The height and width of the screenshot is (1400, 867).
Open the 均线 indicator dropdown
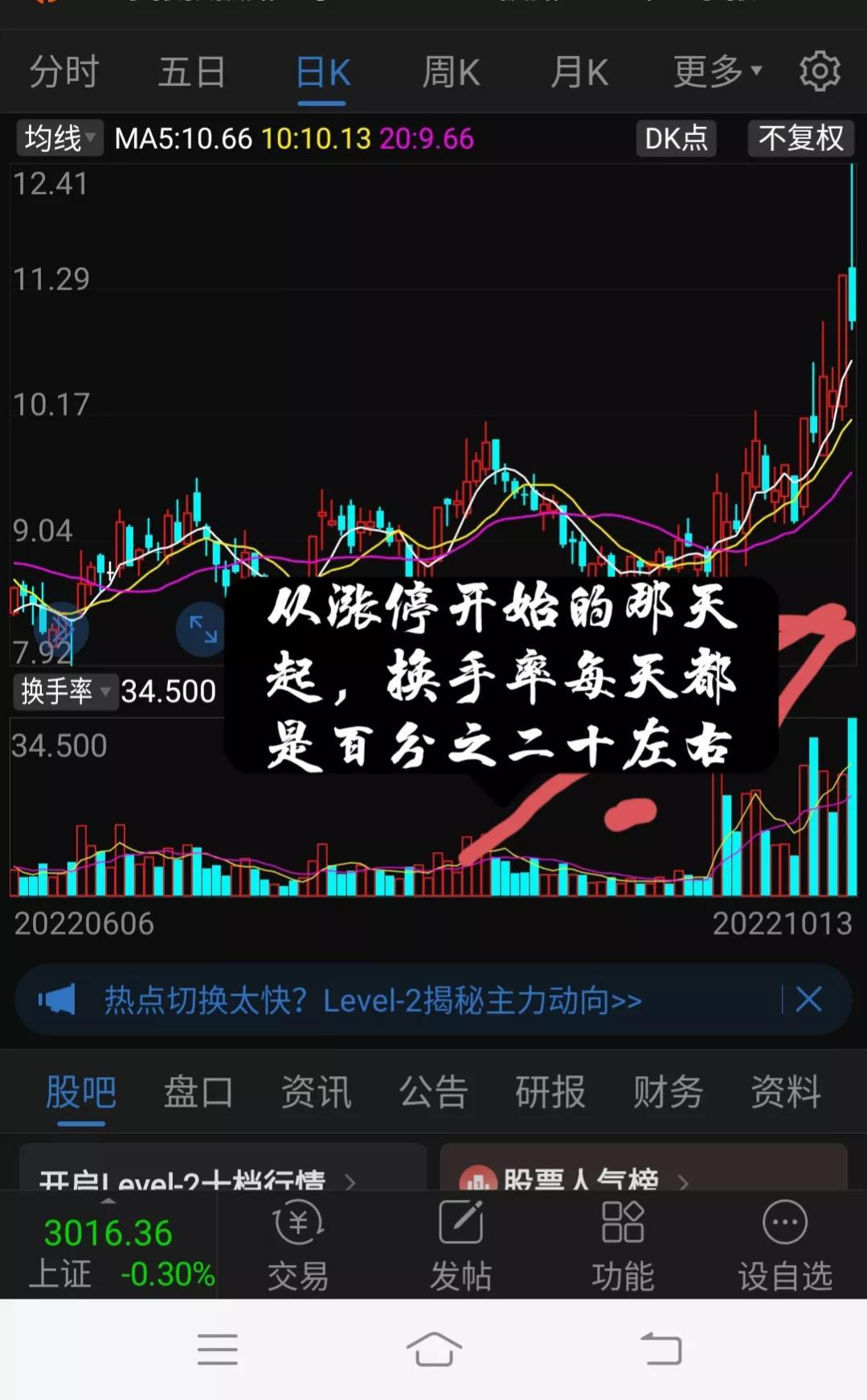(x=59, y=138)
